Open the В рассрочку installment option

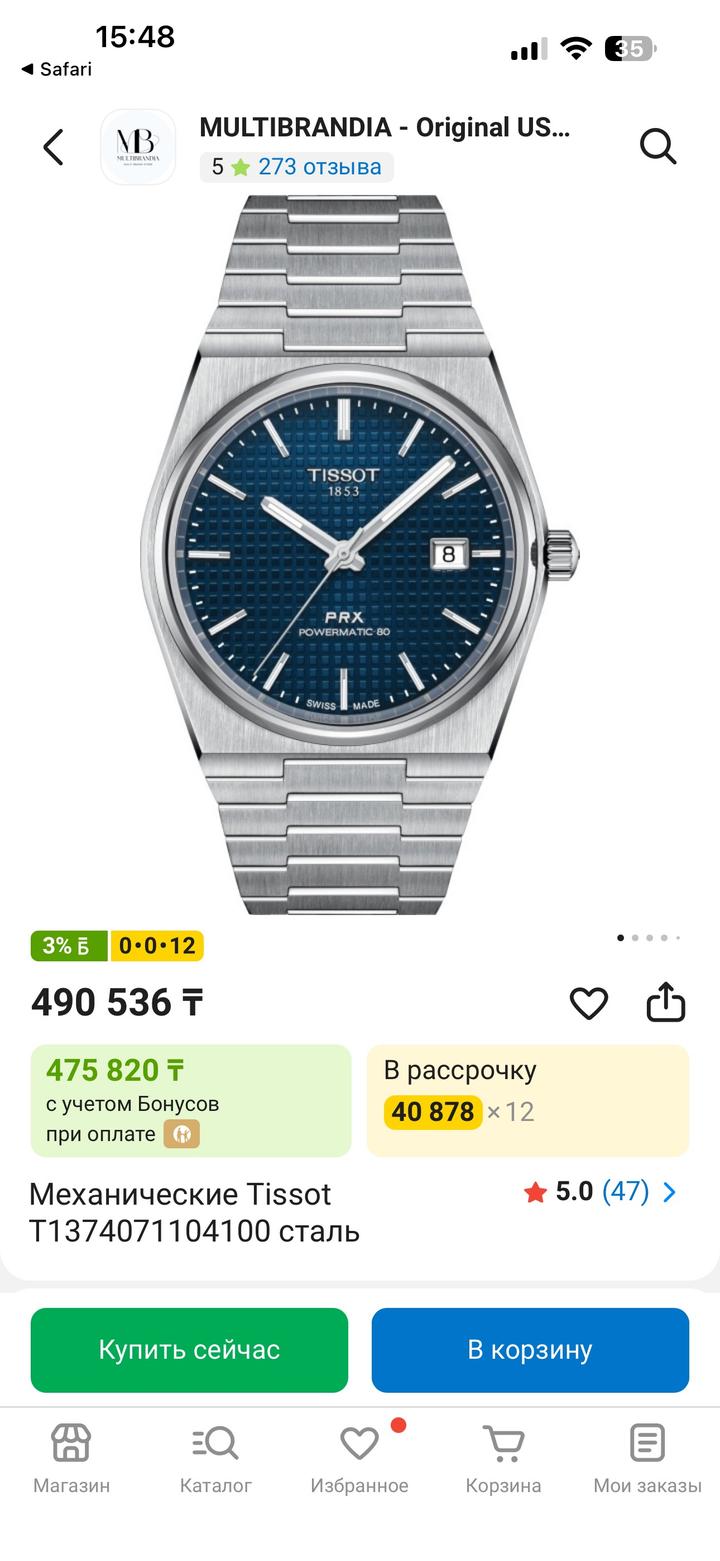point(527,1101)
